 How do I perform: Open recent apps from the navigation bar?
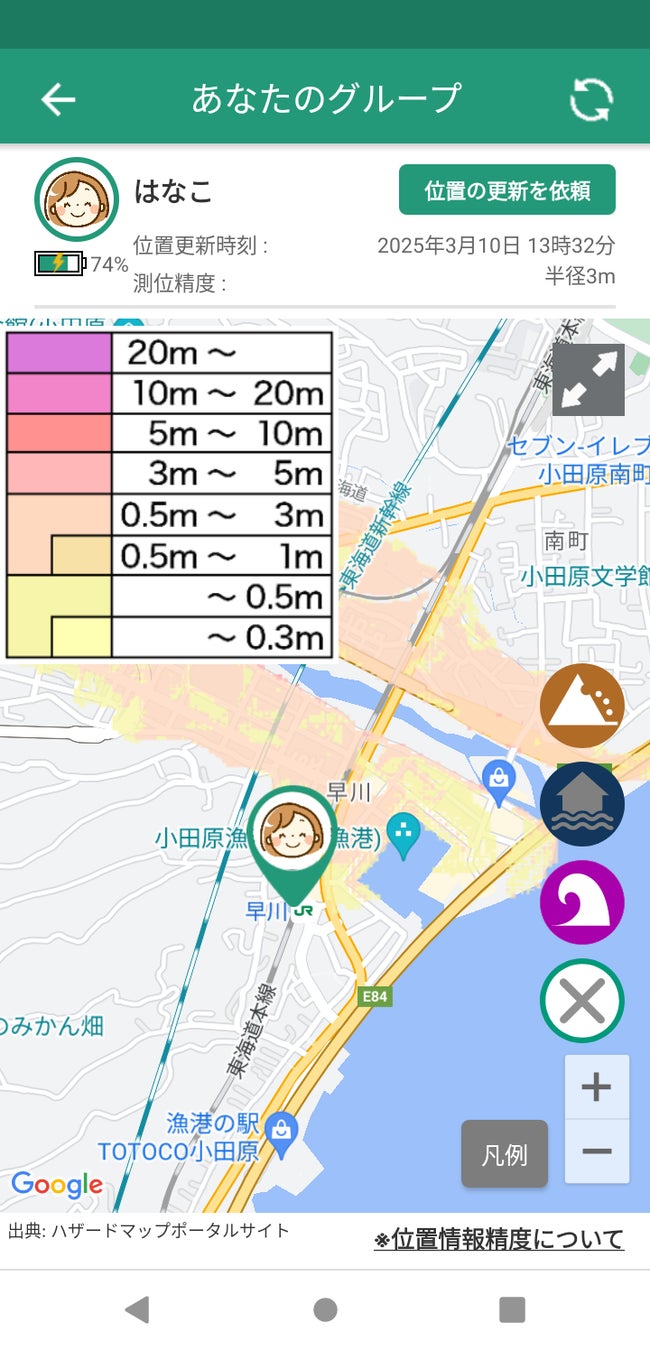[512, 1310]
